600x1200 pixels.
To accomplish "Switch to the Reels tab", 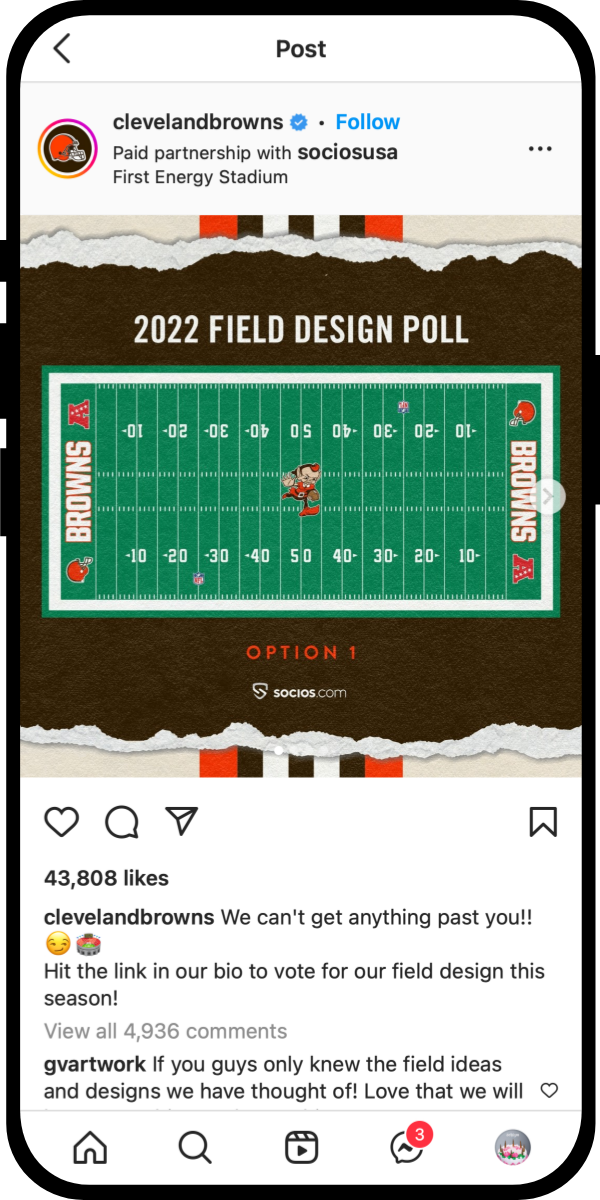I will (x=300, y=1148).
